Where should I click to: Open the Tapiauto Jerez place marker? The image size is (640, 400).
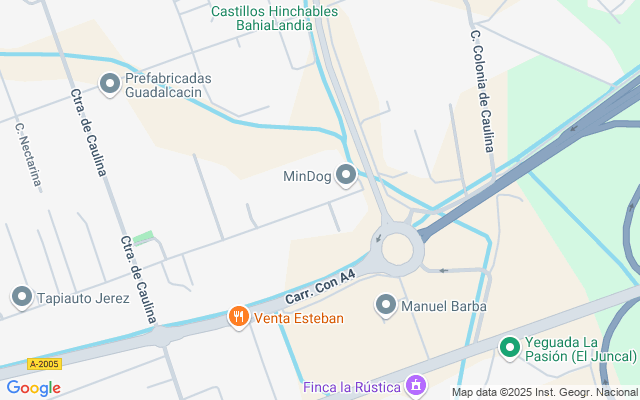point(22,297)
